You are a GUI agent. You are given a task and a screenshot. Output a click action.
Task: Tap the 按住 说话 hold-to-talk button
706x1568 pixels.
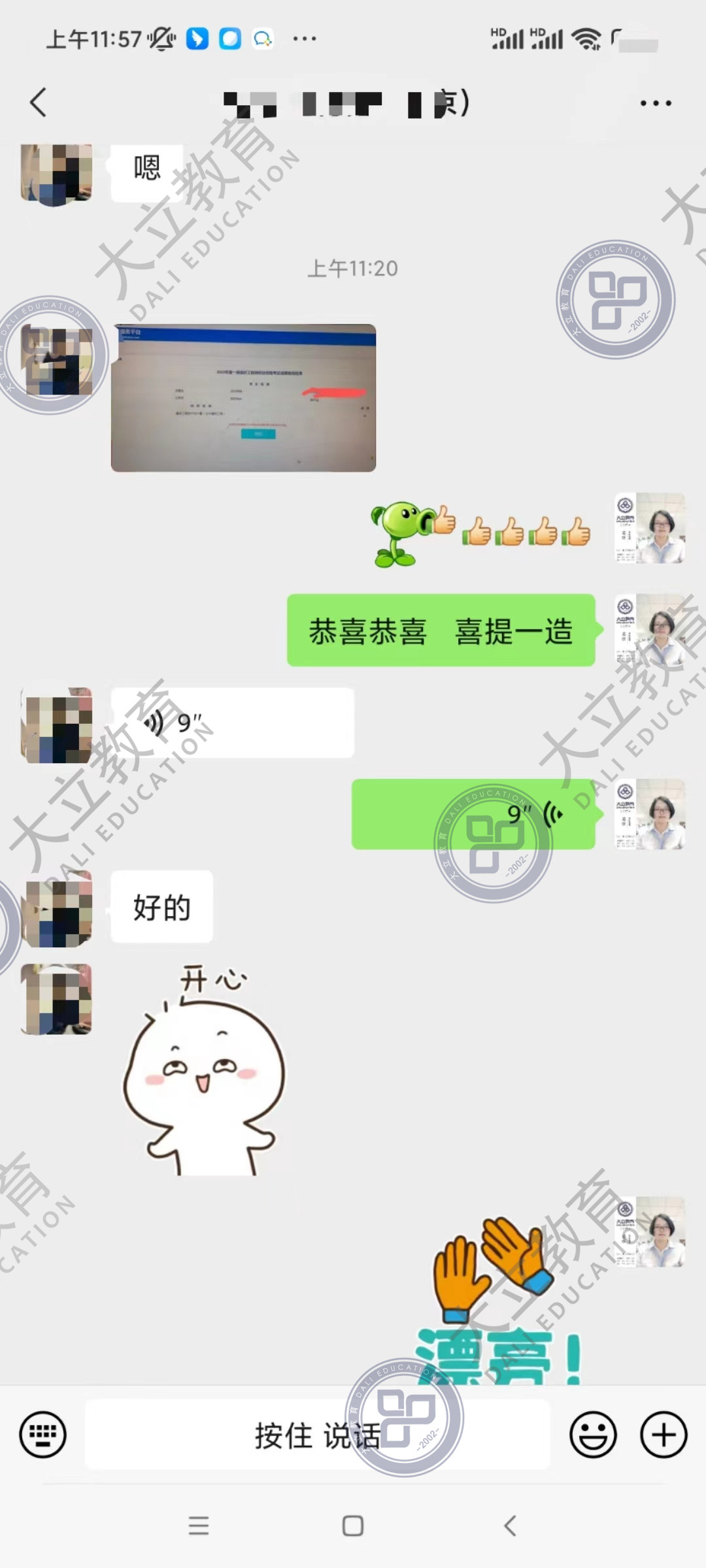tap(317, 1435)
